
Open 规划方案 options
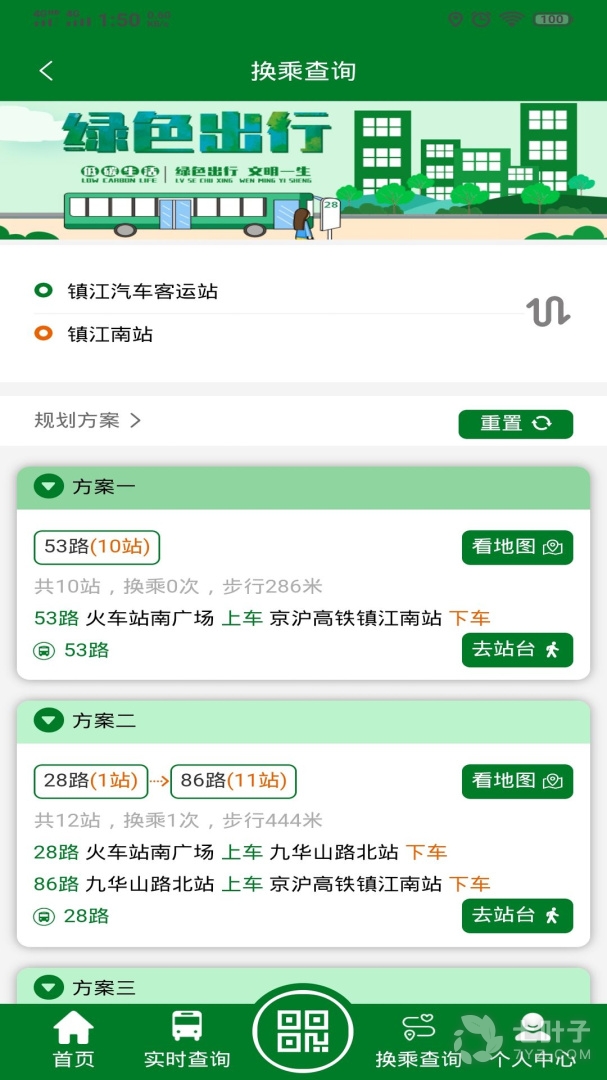coord(88,420)
